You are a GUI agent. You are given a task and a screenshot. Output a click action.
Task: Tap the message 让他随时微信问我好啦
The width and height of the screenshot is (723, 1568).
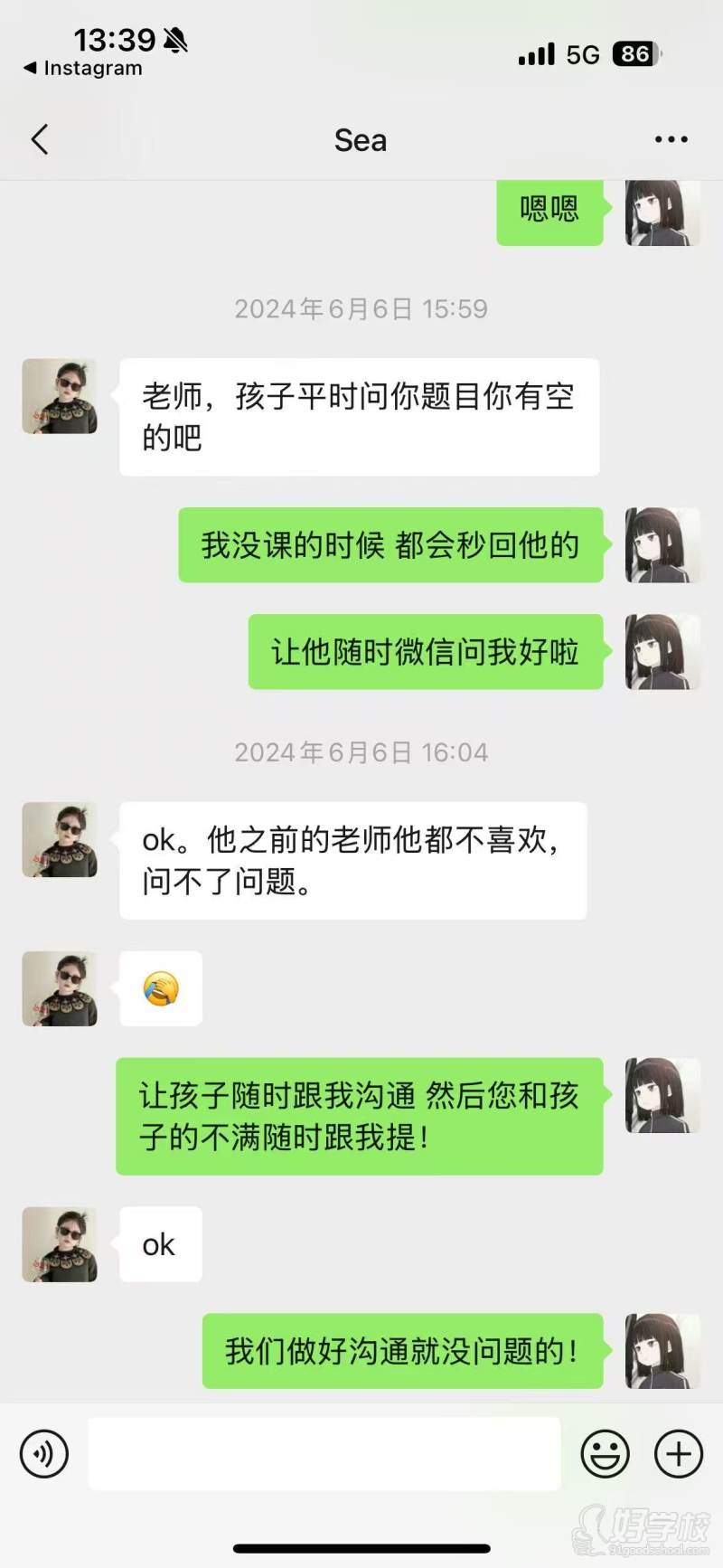click(x=425, y=652)
